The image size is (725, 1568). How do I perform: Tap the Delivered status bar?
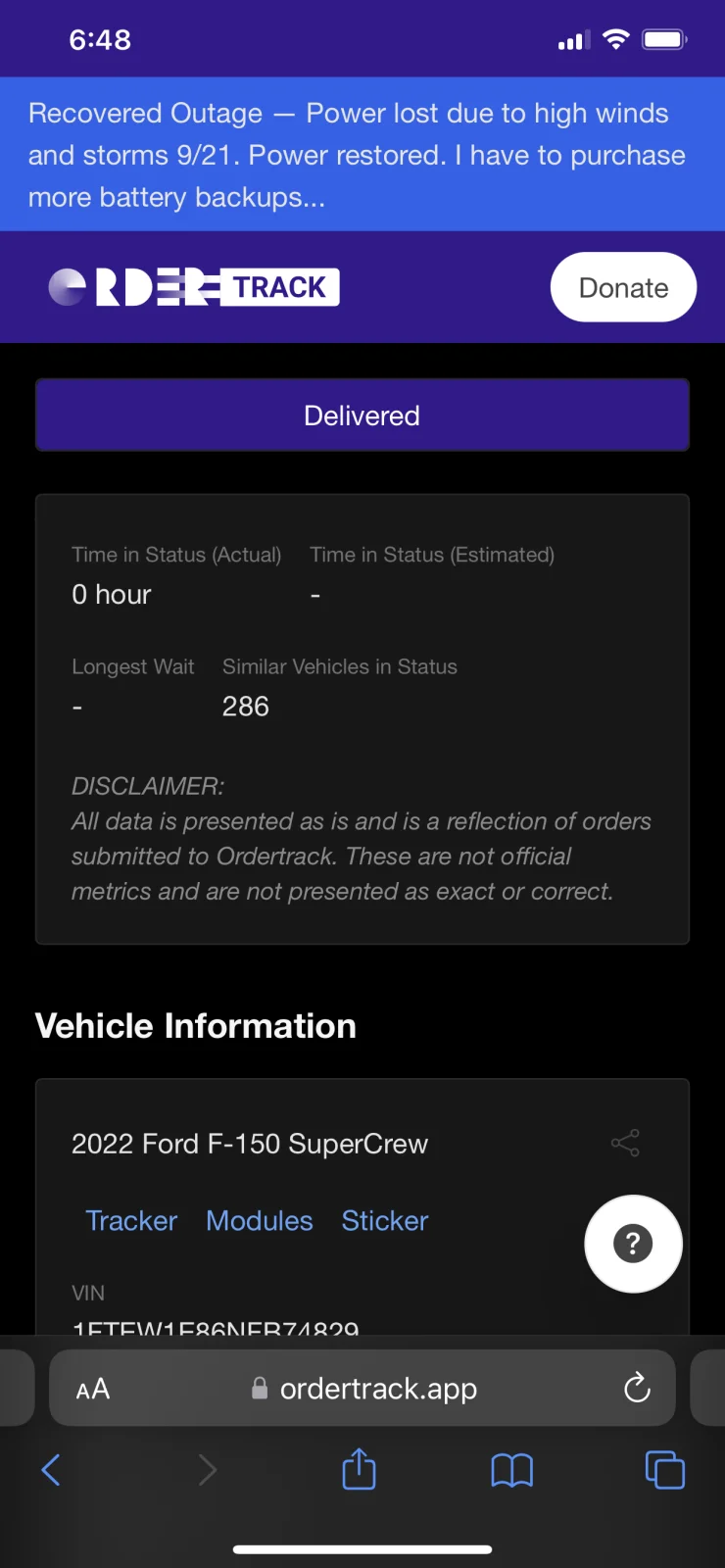coord(362,415)
